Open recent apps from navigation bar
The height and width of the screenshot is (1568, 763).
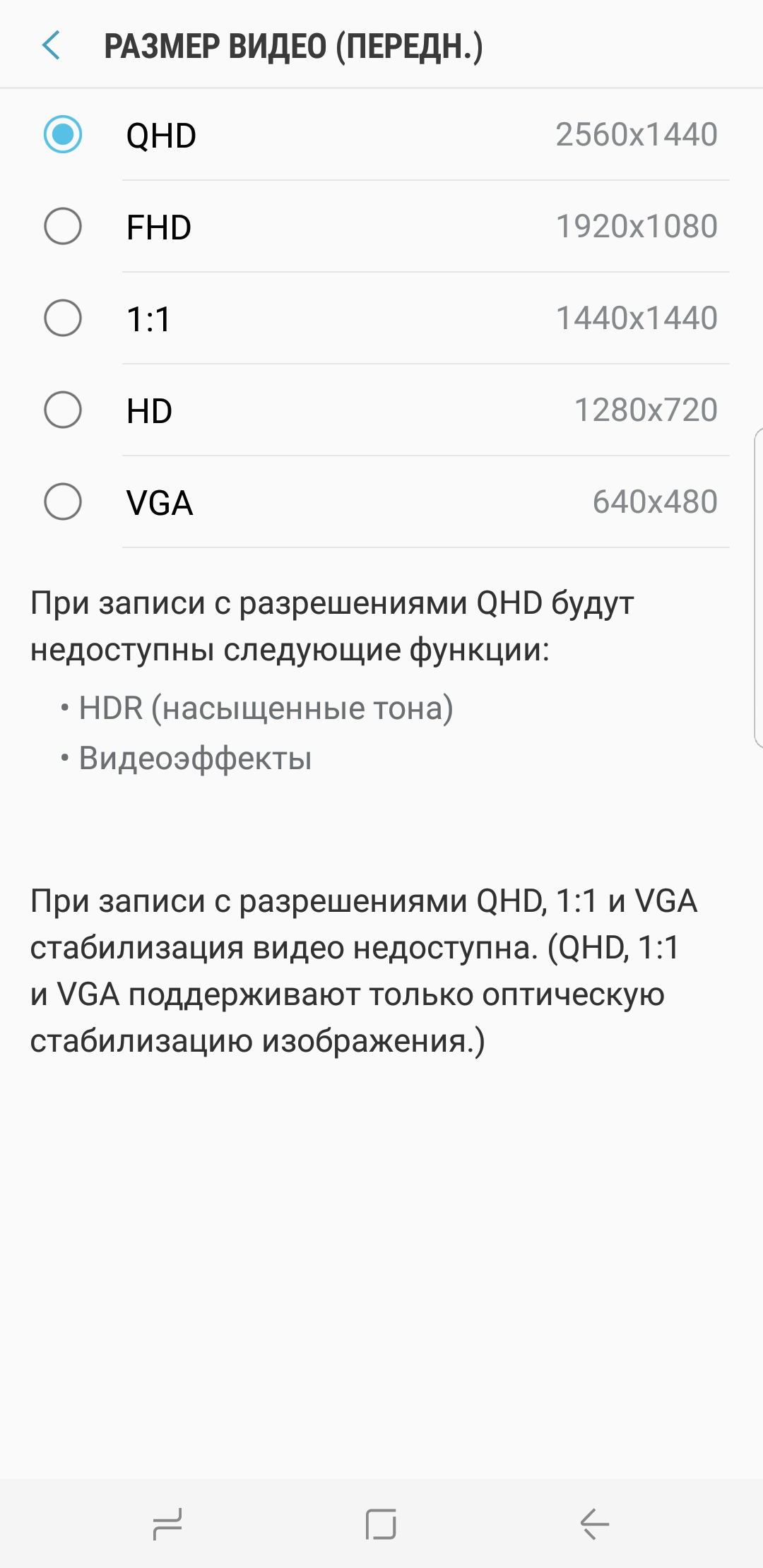click(168, 1524)
